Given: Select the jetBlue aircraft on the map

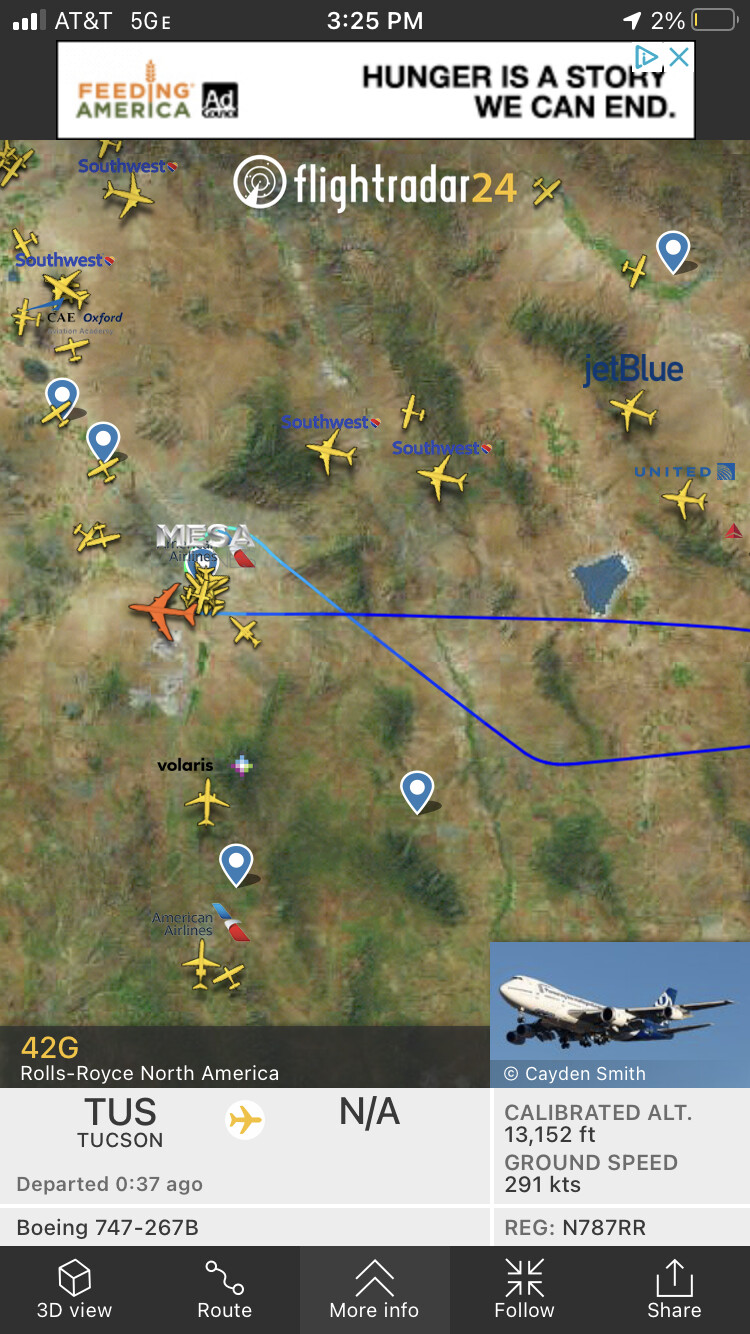Looking at the screenshot, I should point(632,410).
